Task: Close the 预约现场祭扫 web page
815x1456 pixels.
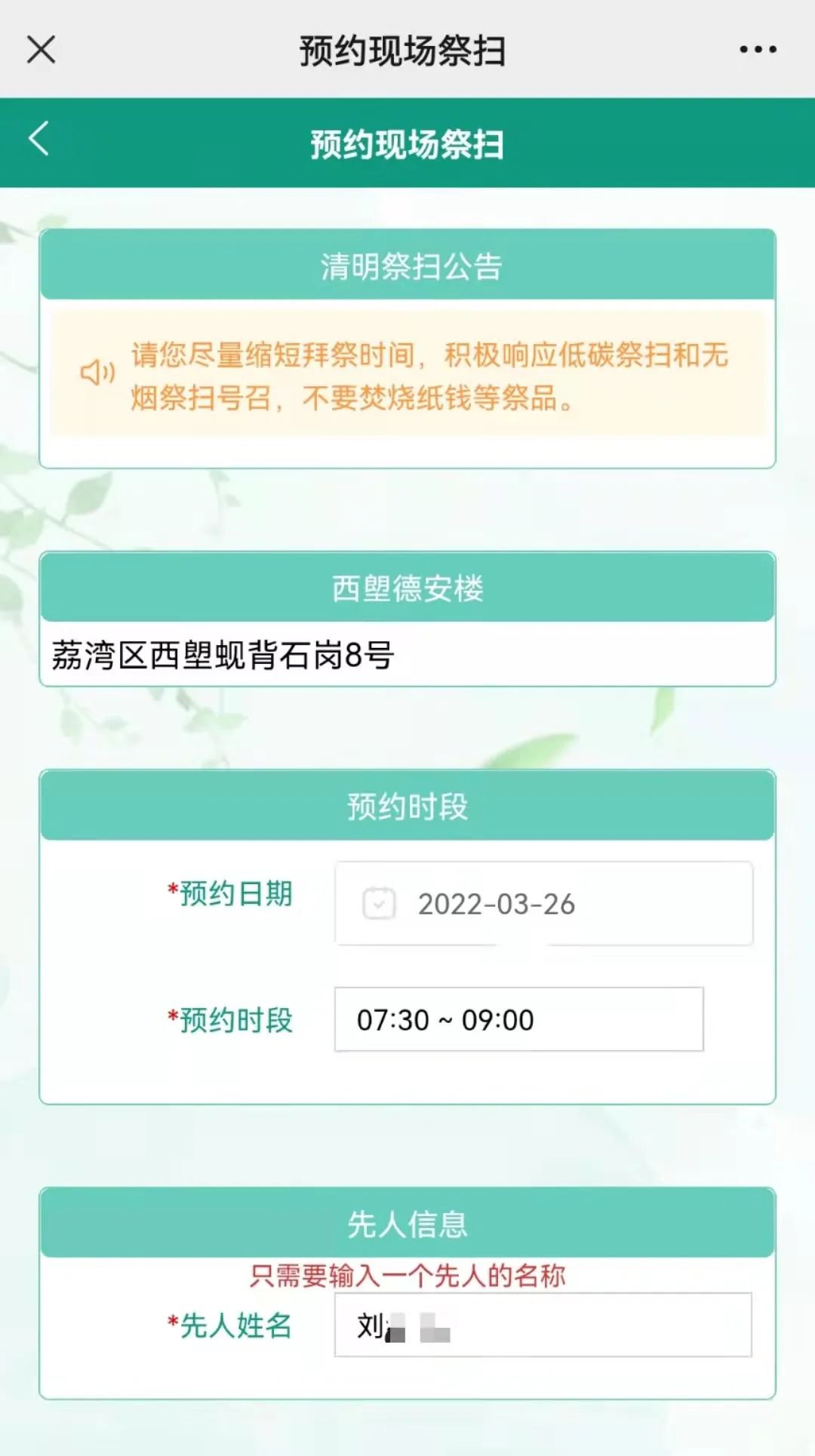Action: (41, 50)
